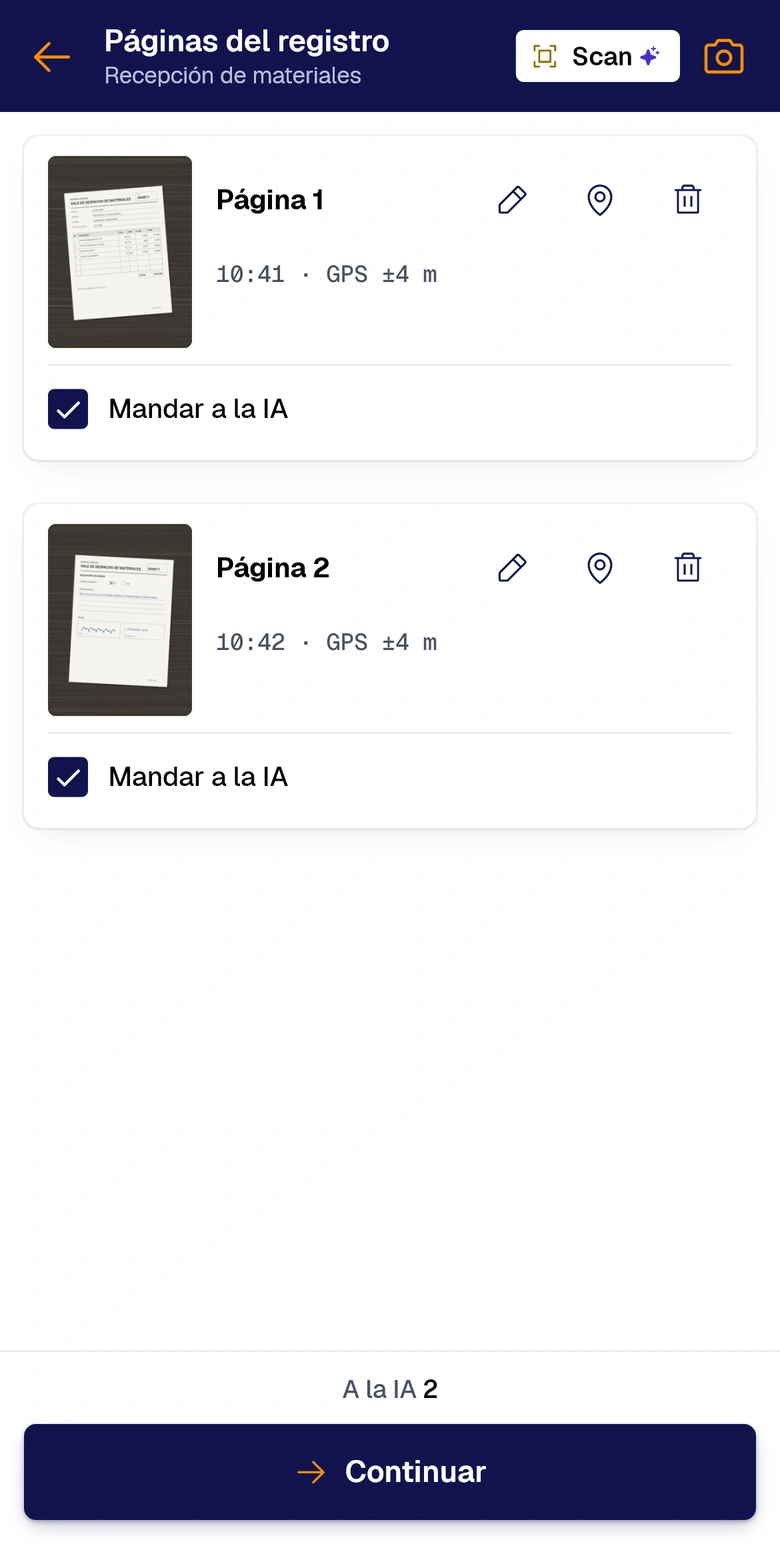This screenshot has height=1544, width=780.
Task: Uncheck Mandar a la IA for Página 2
Action: (x=68, y=777)
